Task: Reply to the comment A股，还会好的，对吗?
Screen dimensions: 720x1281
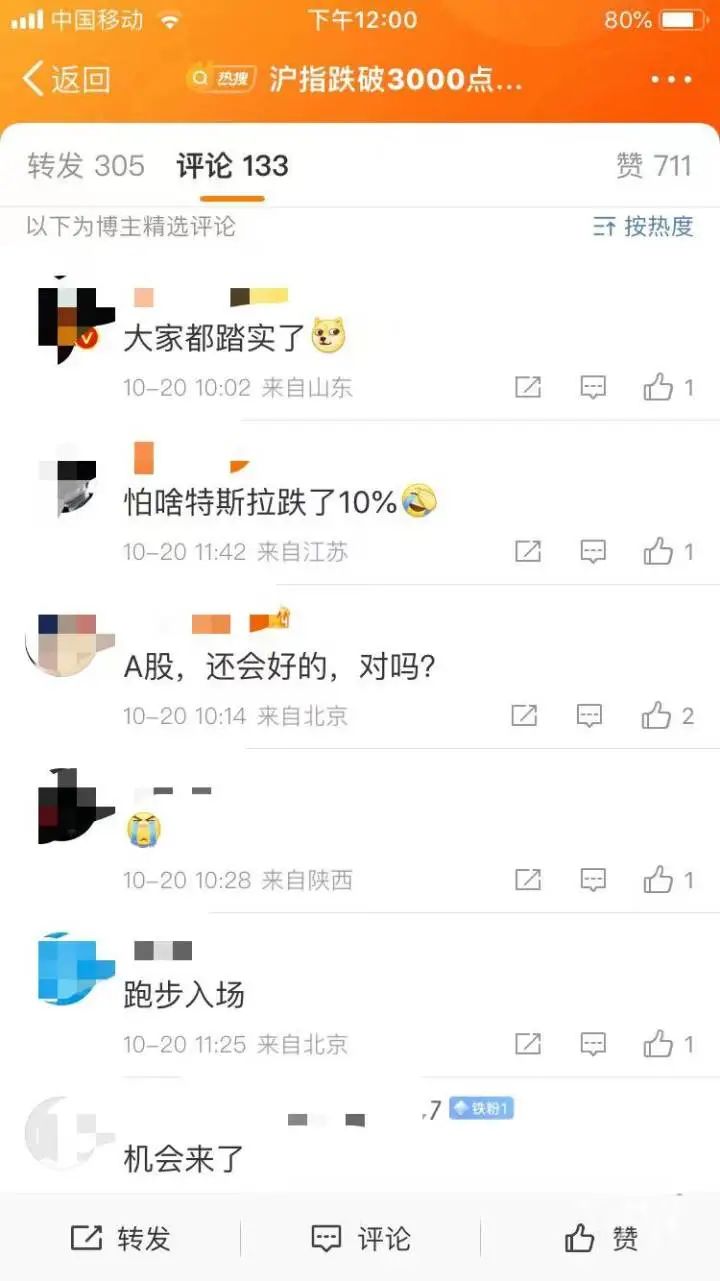Action: pyautogui.click(x=589, y=715)
